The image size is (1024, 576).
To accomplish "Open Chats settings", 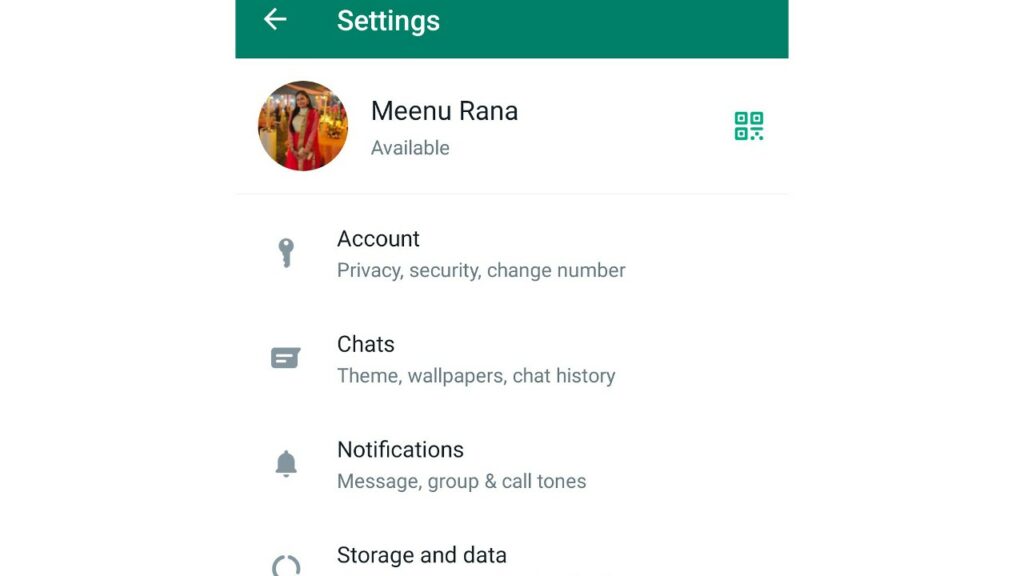I will coord(475,359).
